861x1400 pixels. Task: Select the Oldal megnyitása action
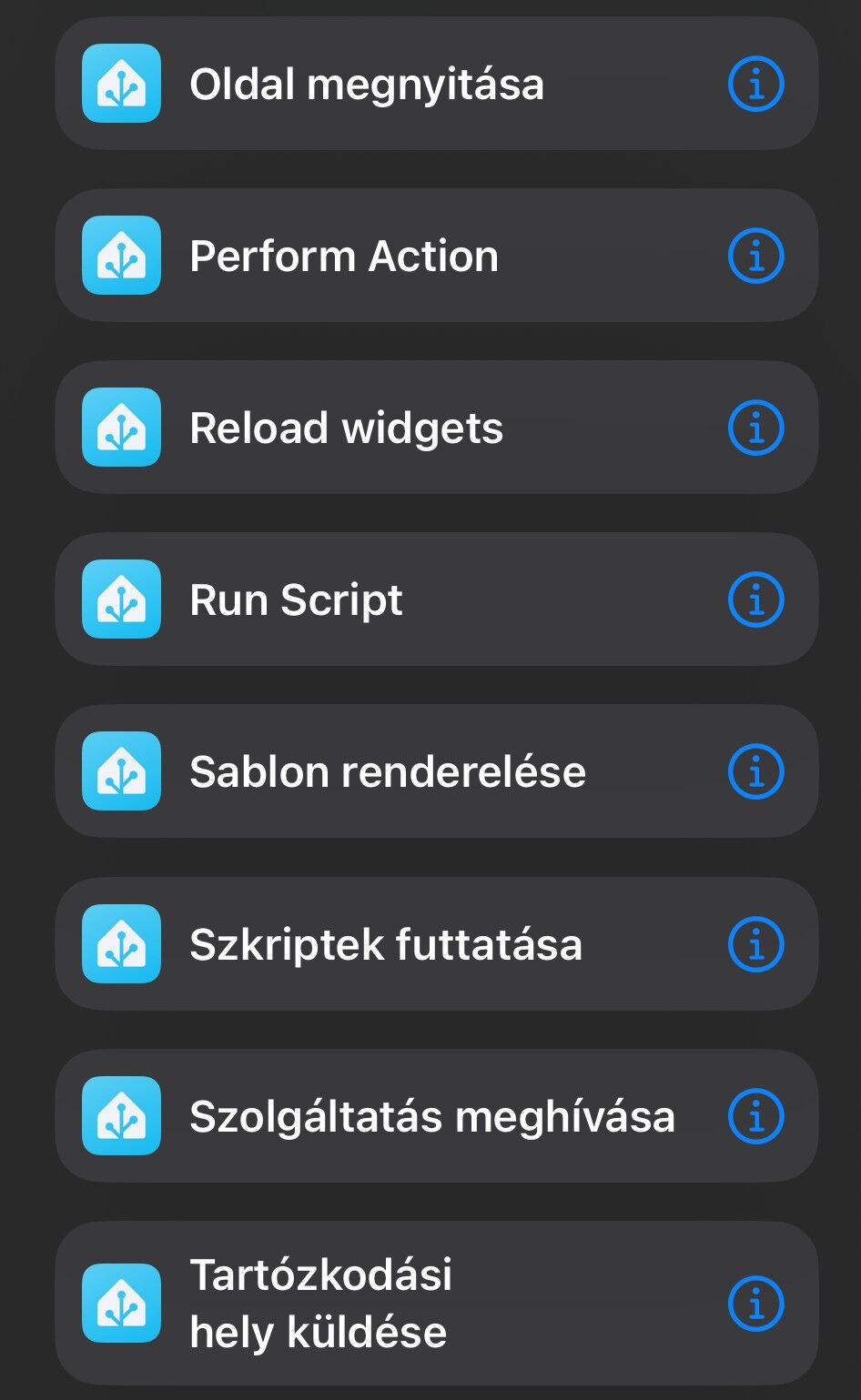click(366, 85)
